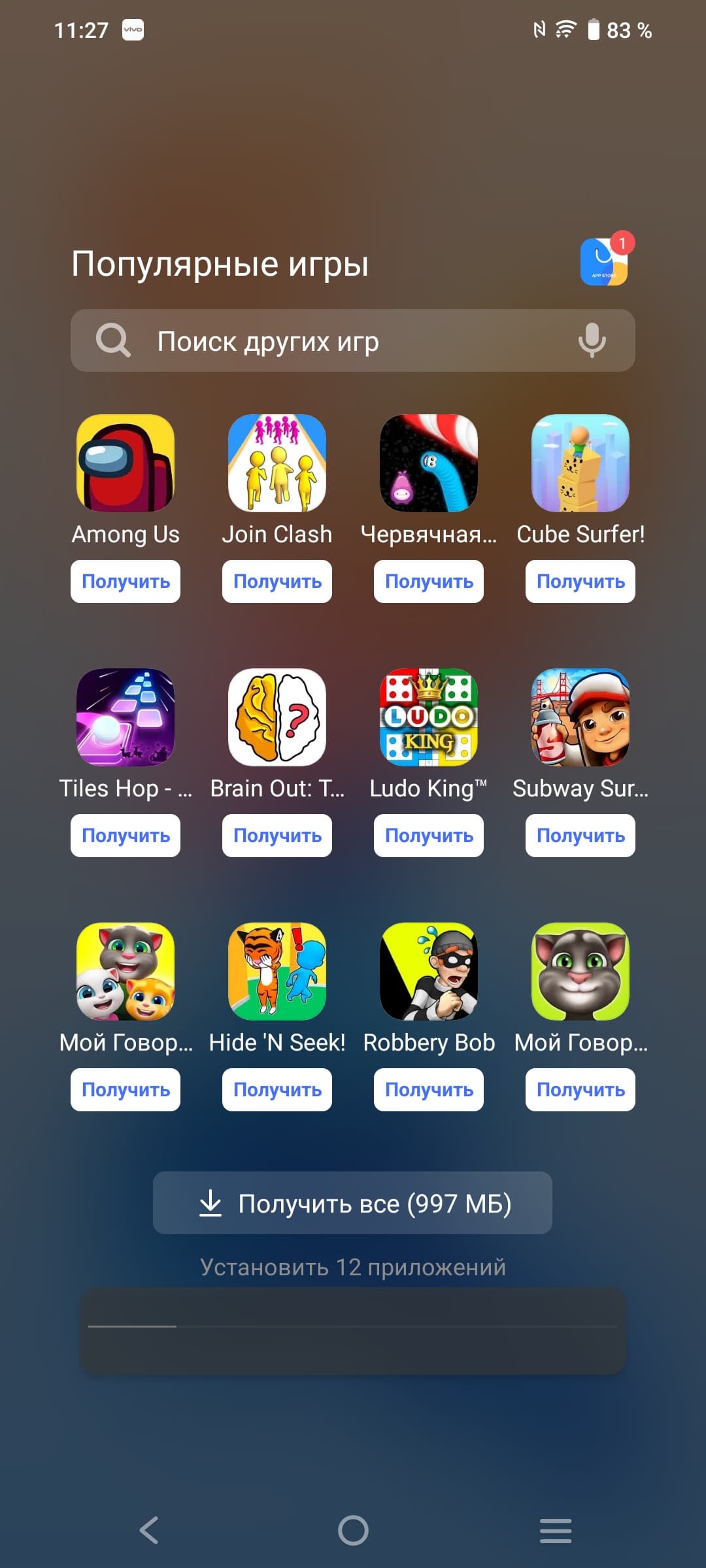Download all via 'Получить все (997 МБ)'
The height and width of the screenshot is (1568, 706).
353,1203
